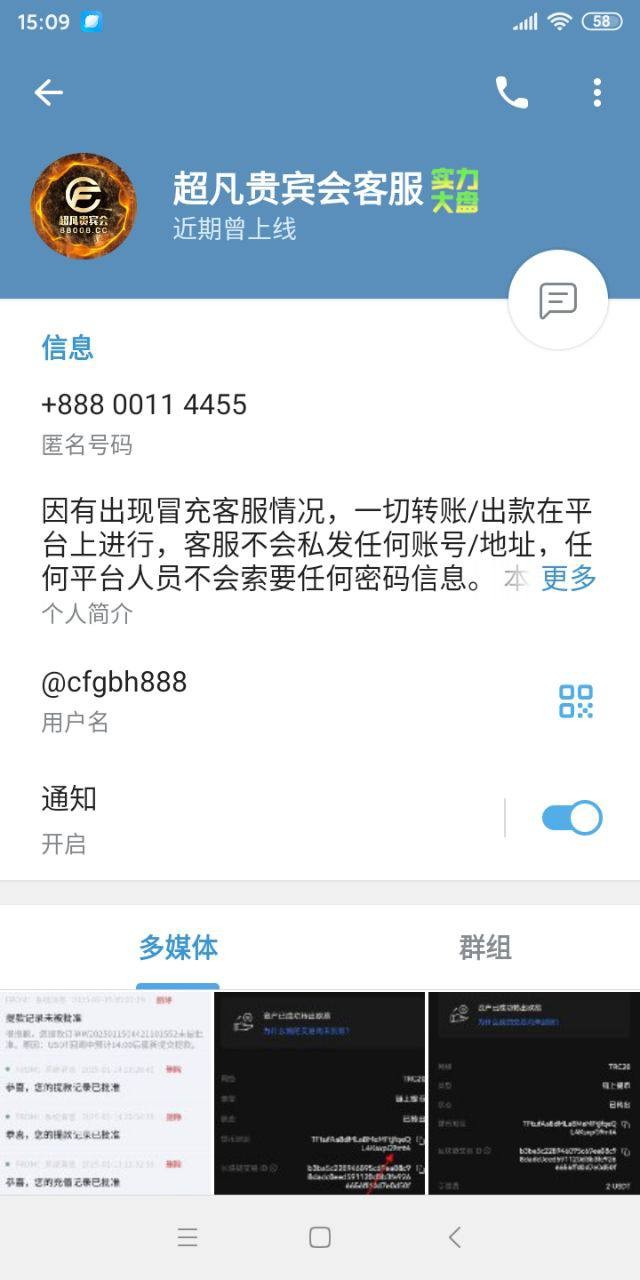The height and width of the screenshot is (1280, 640).
Task: Start a voice call with this contact
Action: 511,93
